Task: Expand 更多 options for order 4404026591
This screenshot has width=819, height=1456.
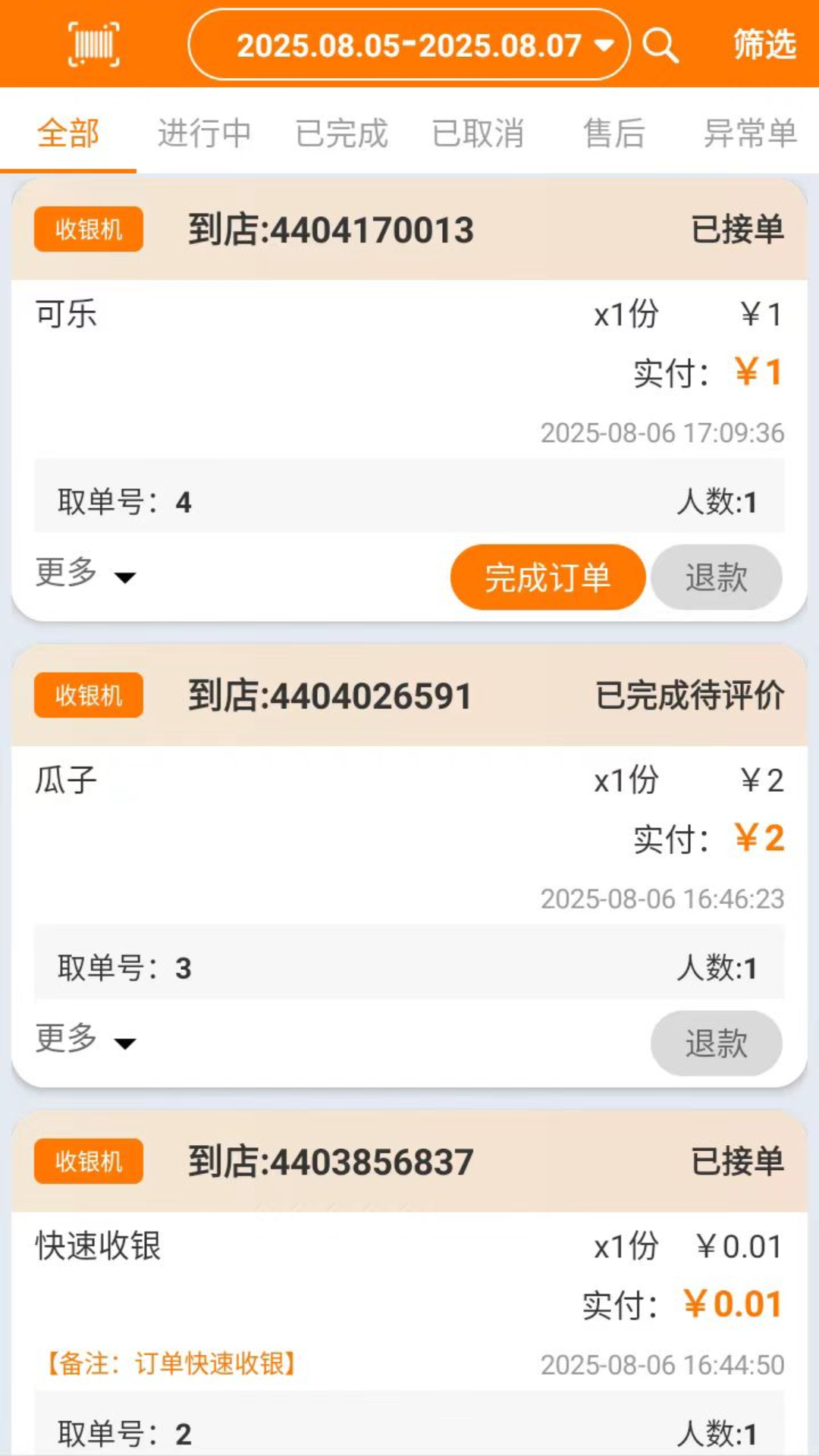Action: [x=83, y=1042]
